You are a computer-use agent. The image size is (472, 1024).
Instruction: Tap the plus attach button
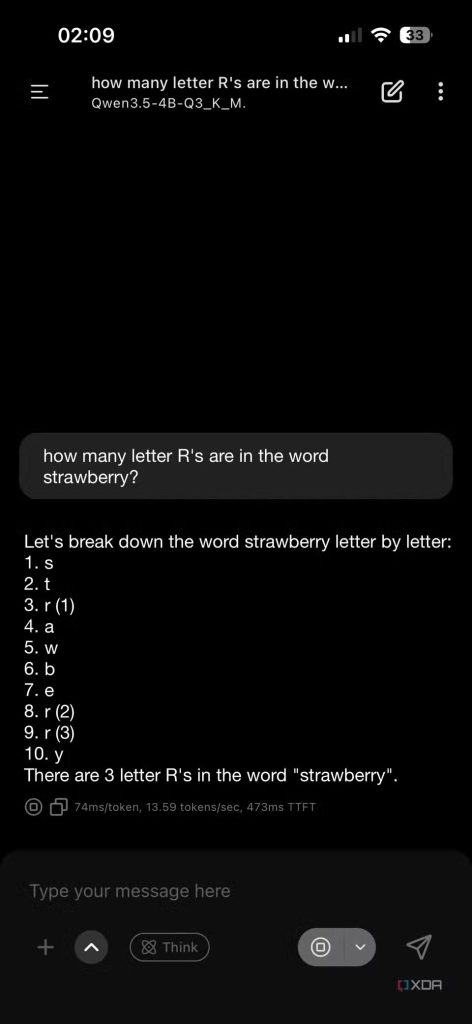45,947
